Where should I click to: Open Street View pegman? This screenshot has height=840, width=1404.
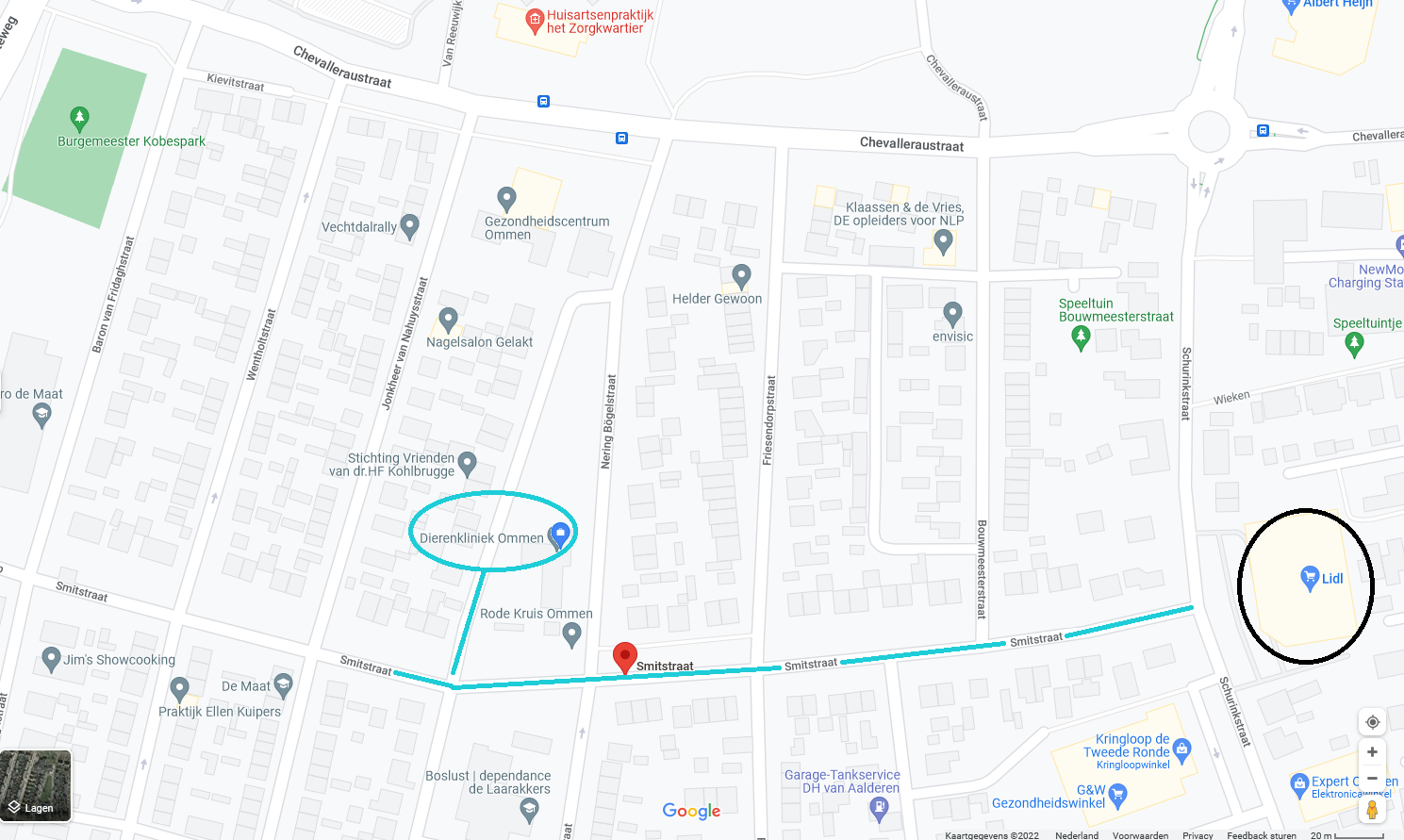pyautogui.click(x=1372, y=809)
